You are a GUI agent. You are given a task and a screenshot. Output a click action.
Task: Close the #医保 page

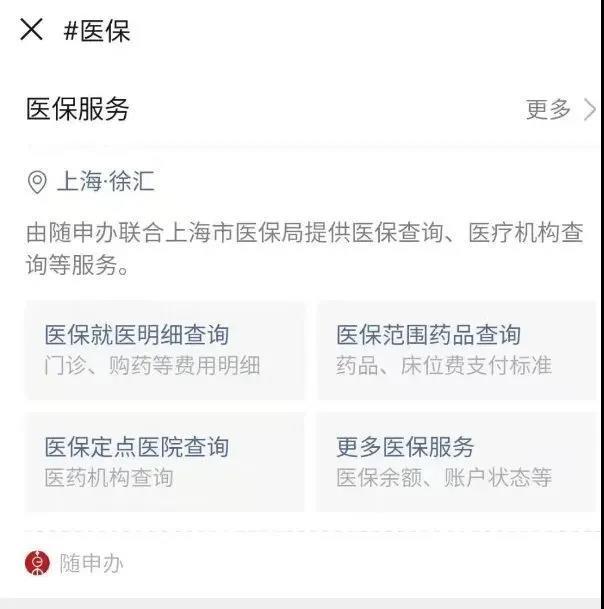[32, 30]
